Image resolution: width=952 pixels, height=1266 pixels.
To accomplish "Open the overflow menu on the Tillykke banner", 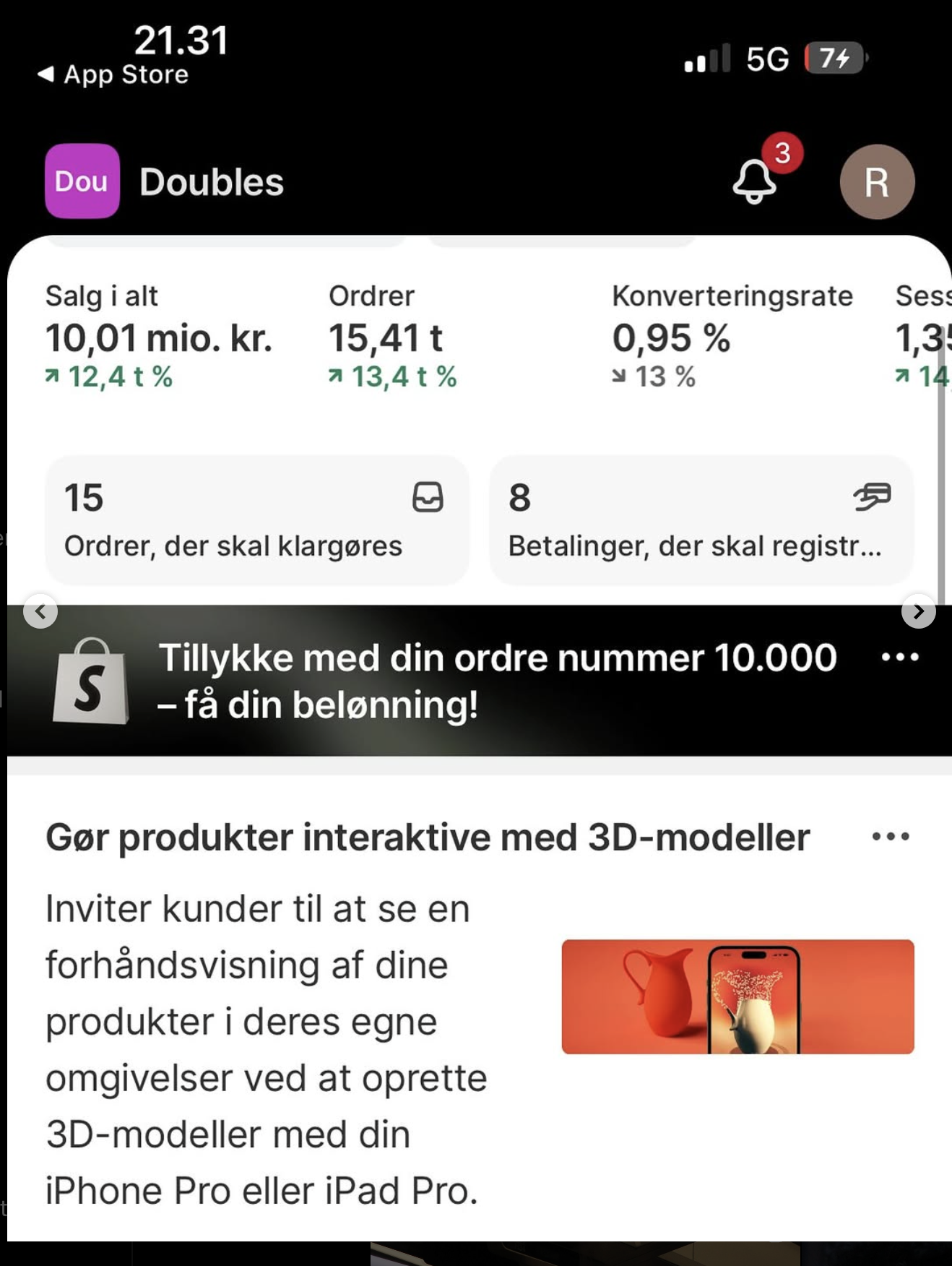I will (x=900, y=657).
